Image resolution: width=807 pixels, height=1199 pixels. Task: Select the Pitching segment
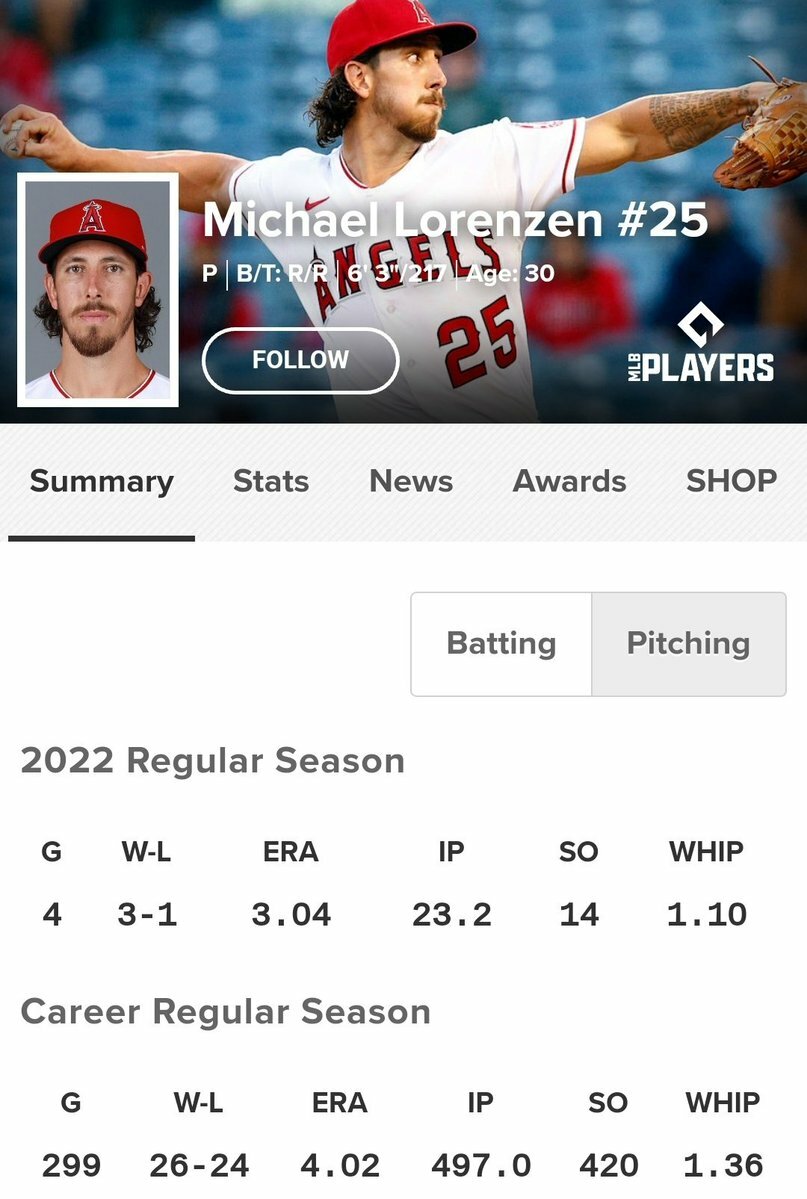[x=688, y=643]
